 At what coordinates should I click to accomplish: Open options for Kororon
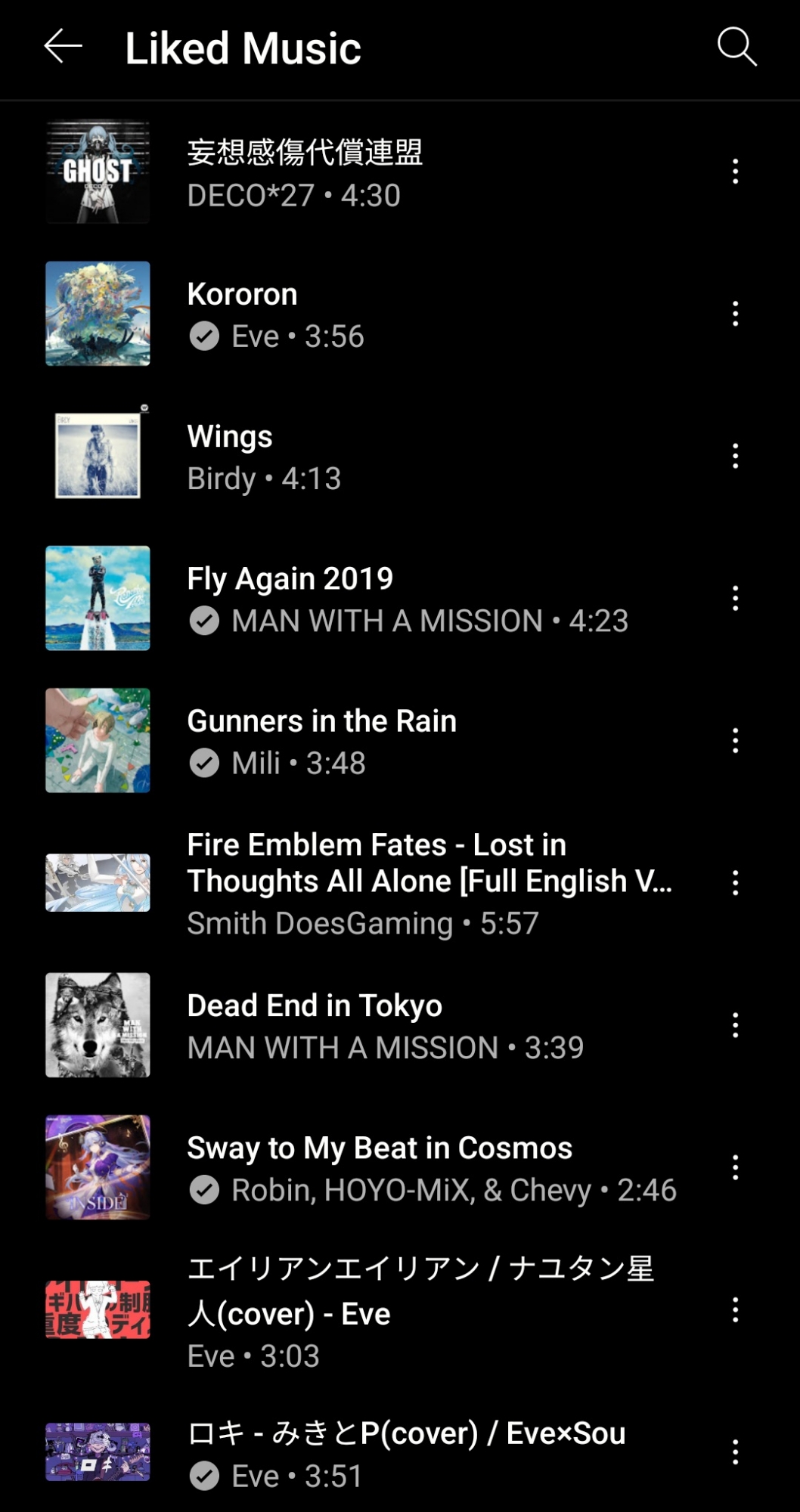[735, 314]
